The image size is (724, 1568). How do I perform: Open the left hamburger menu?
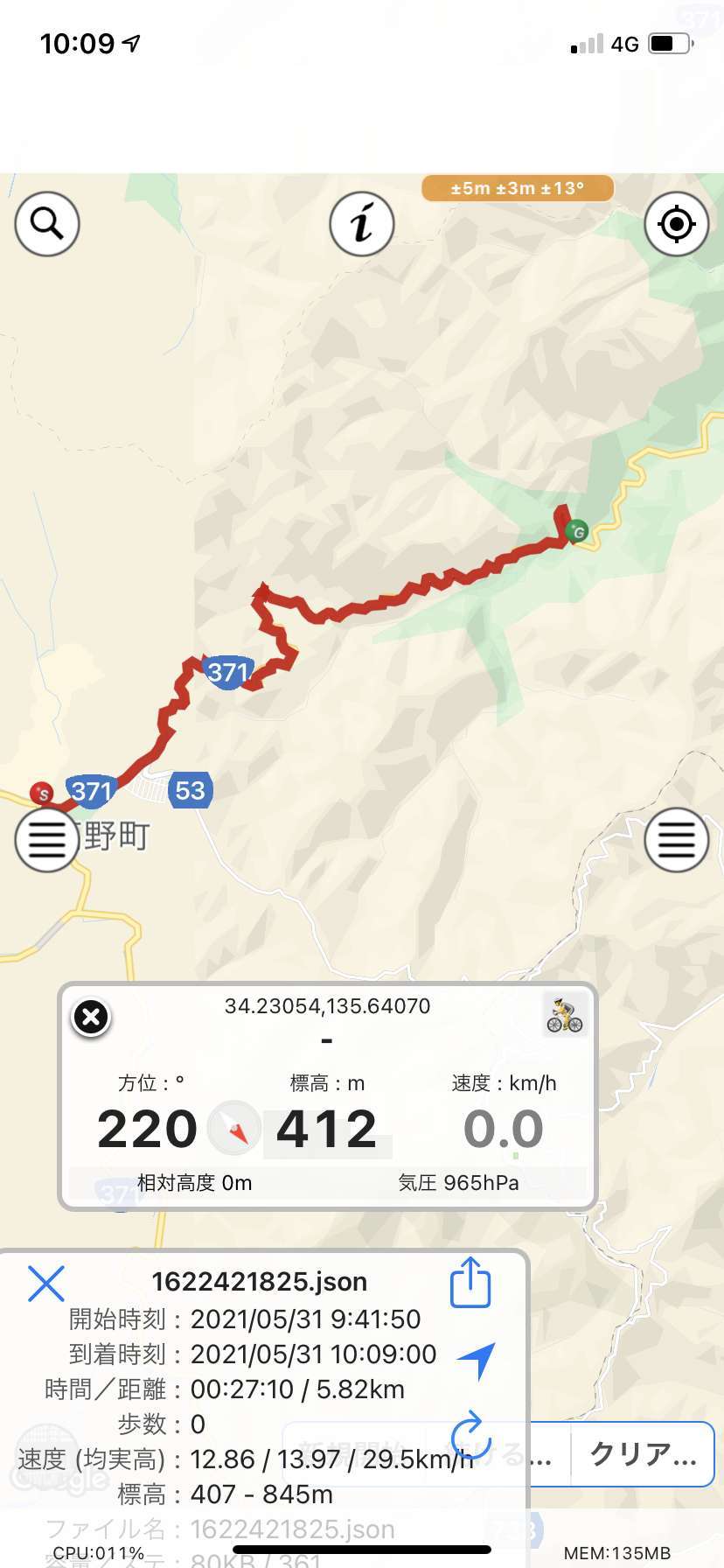[x=47, y=840]
